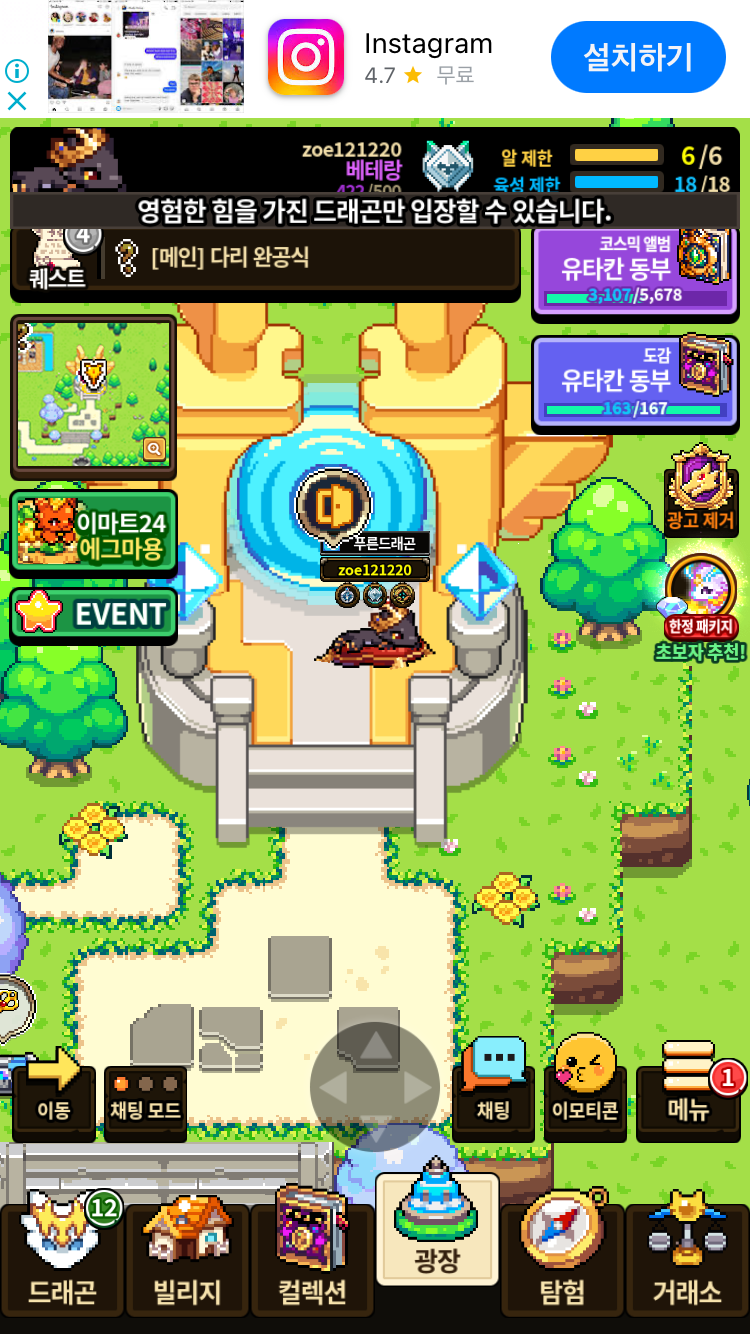Open the 이마트24 에그마용 banner
The width and height of the screenshot is (750, 1334).
pos(93,534)
